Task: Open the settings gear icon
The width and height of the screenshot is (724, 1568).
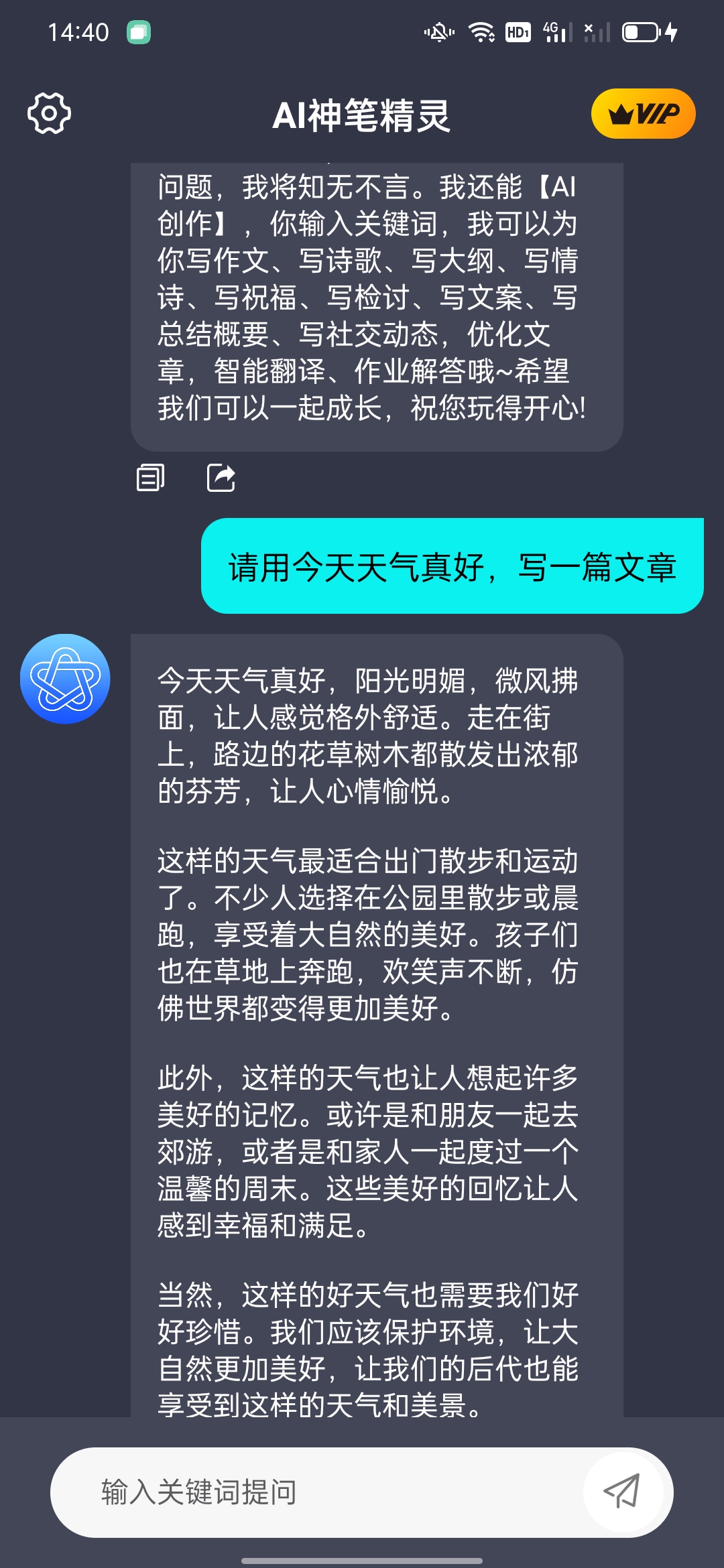Action: 50,113
